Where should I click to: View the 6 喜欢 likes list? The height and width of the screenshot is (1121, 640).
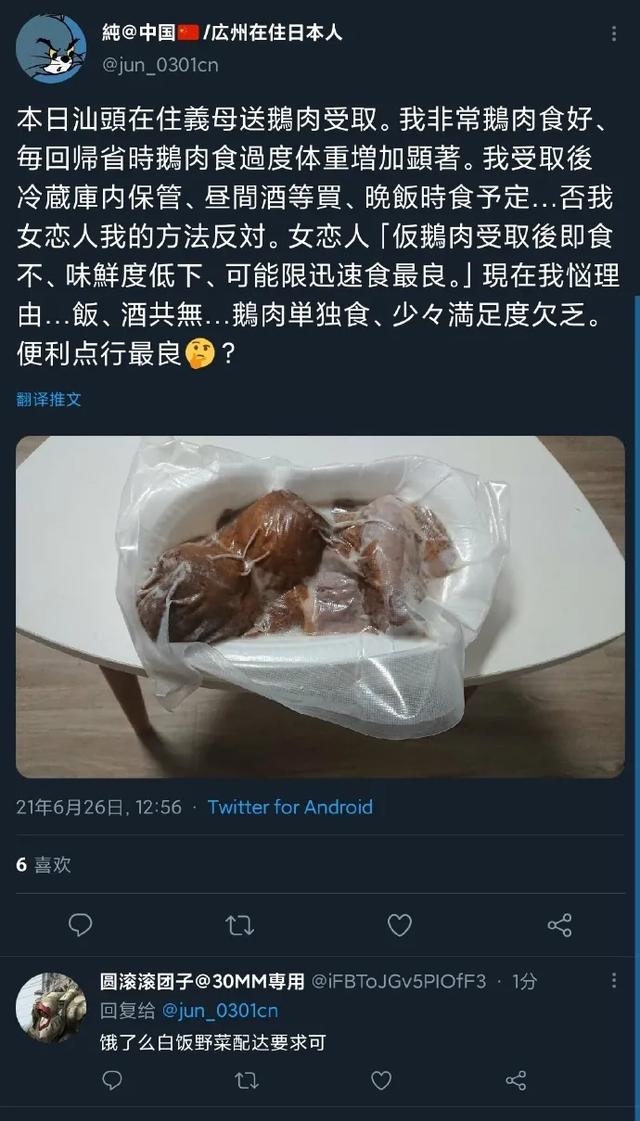click(x=44, y=865)
